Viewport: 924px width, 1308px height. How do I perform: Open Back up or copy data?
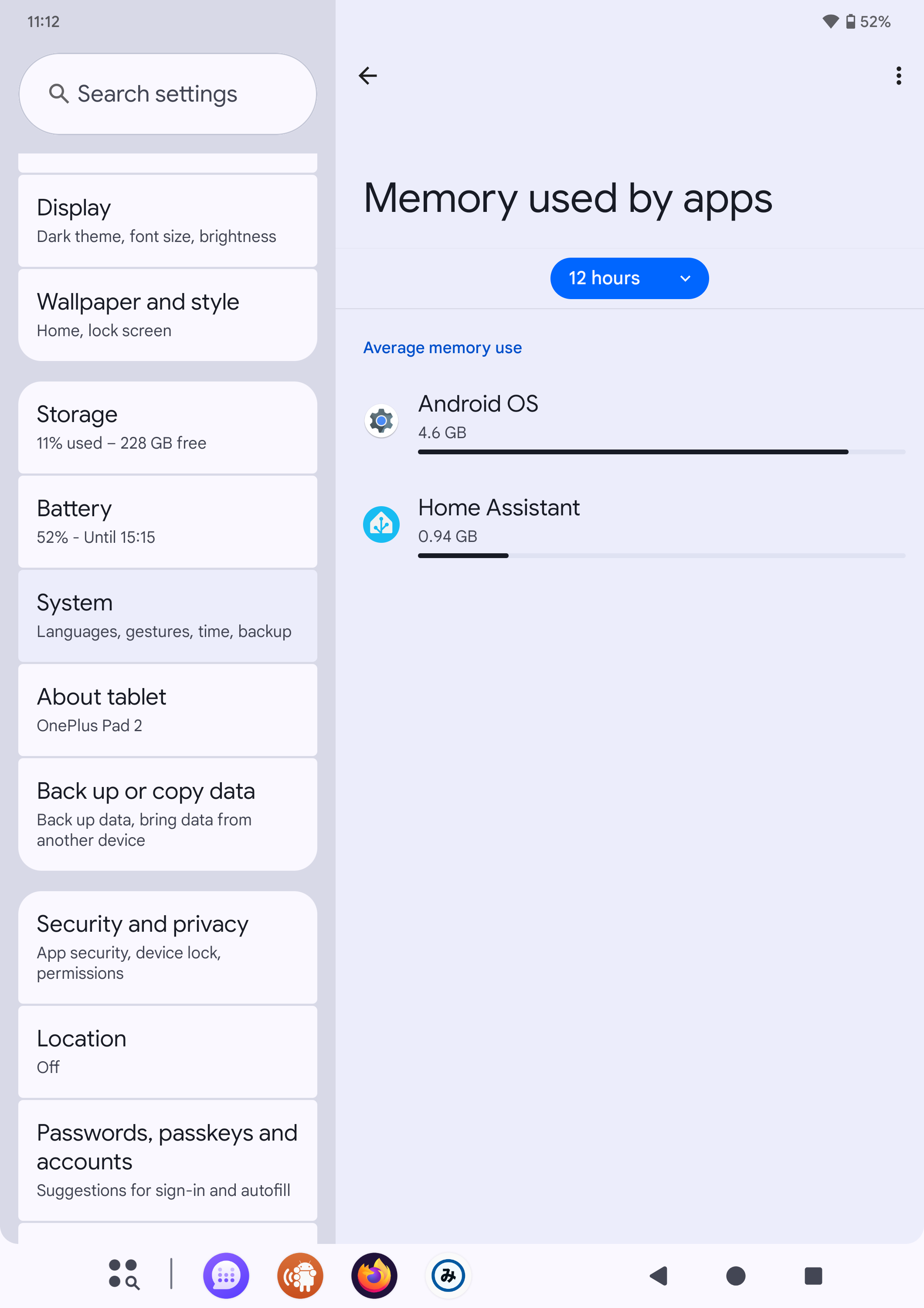point(168,814)
